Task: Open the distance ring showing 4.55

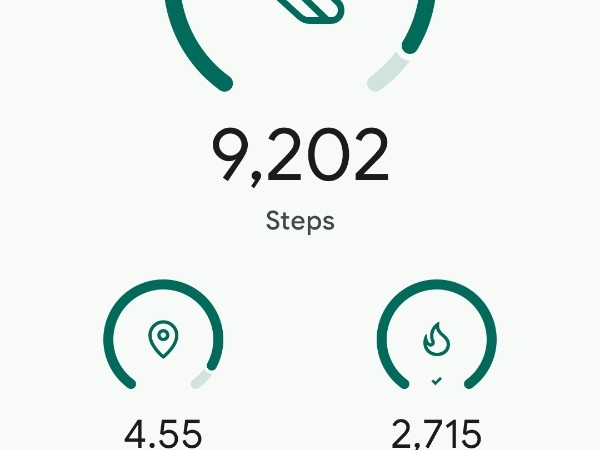Action: click(163, 340)
